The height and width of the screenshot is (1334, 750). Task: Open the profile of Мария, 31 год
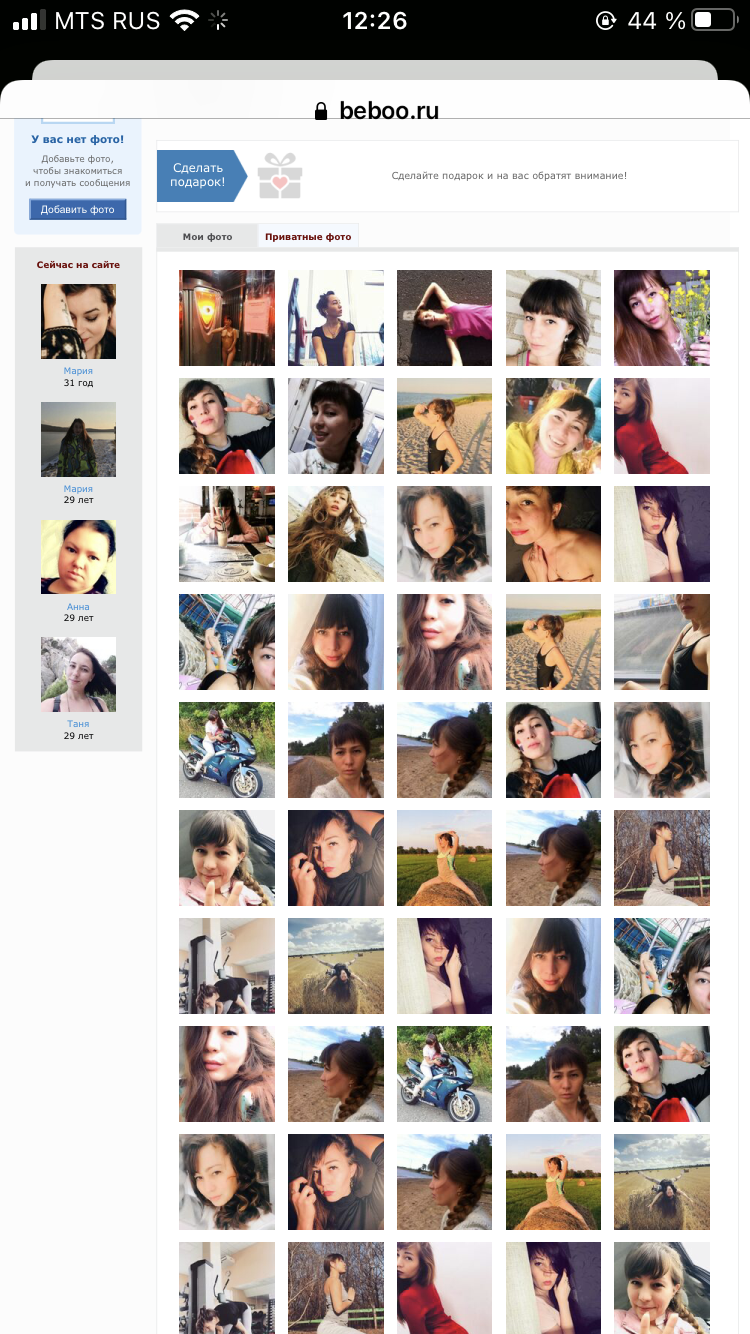pos(78,321)
